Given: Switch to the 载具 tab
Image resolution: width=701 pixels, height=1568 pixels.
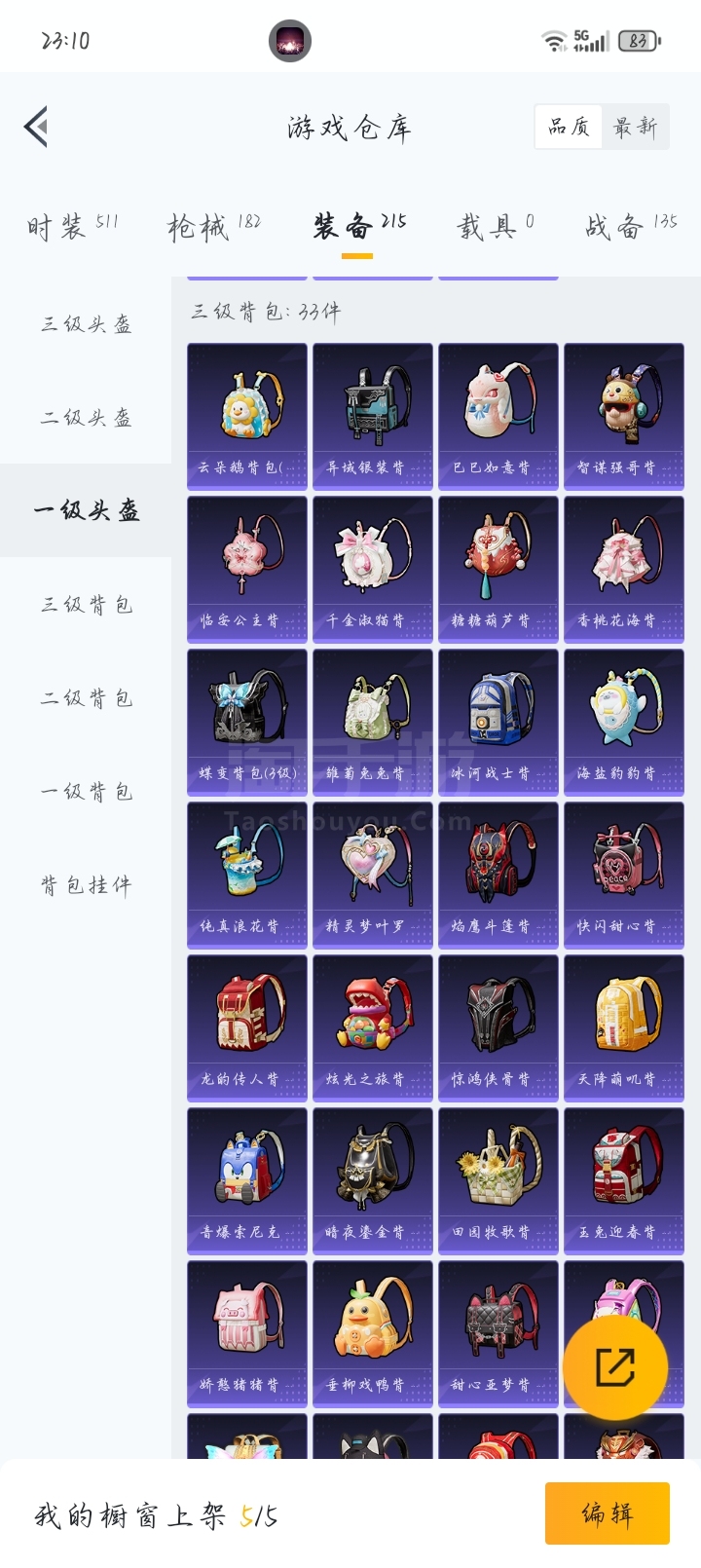Looking at the screenshot, I should click(496, 227).
